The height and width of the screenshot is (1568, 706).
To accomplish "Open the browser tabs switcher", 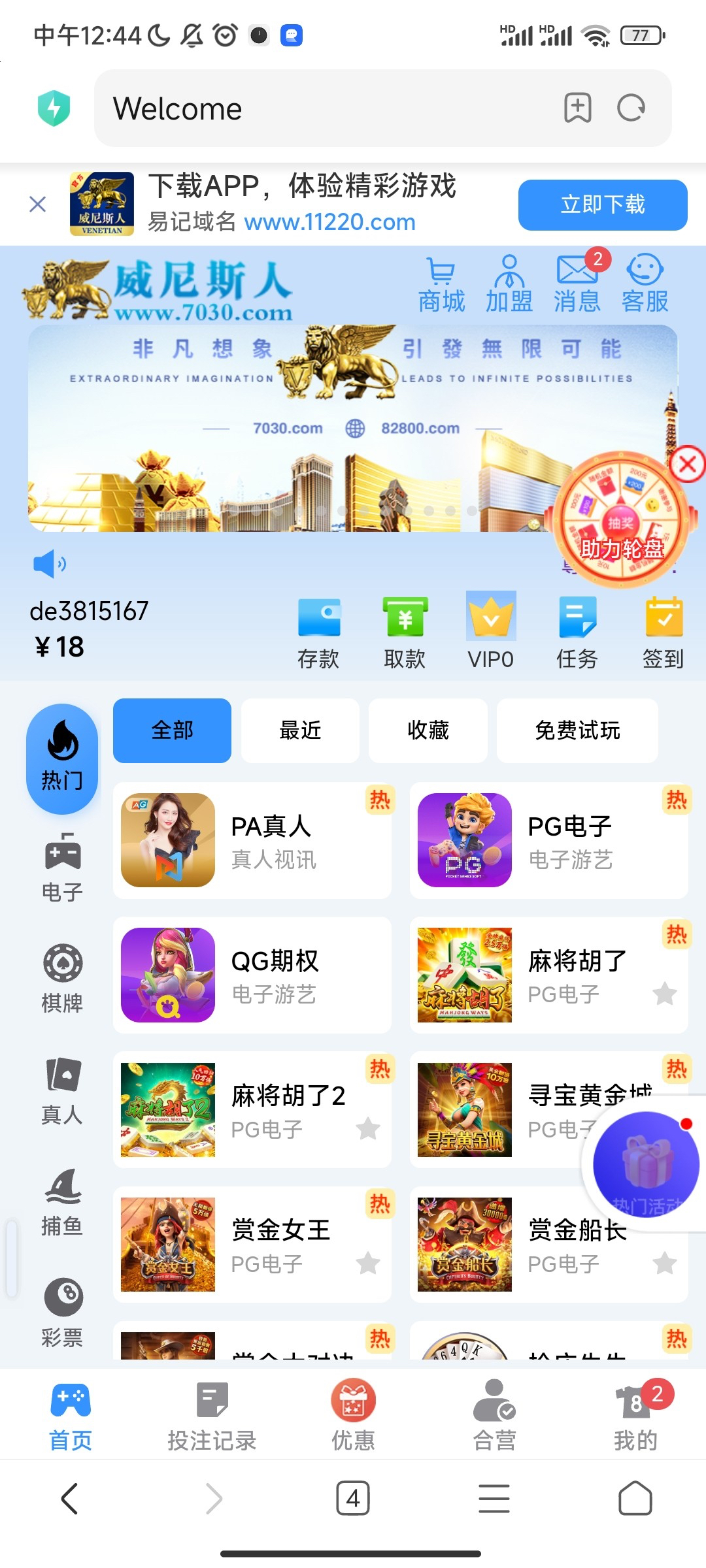I will coord(353,1498).
